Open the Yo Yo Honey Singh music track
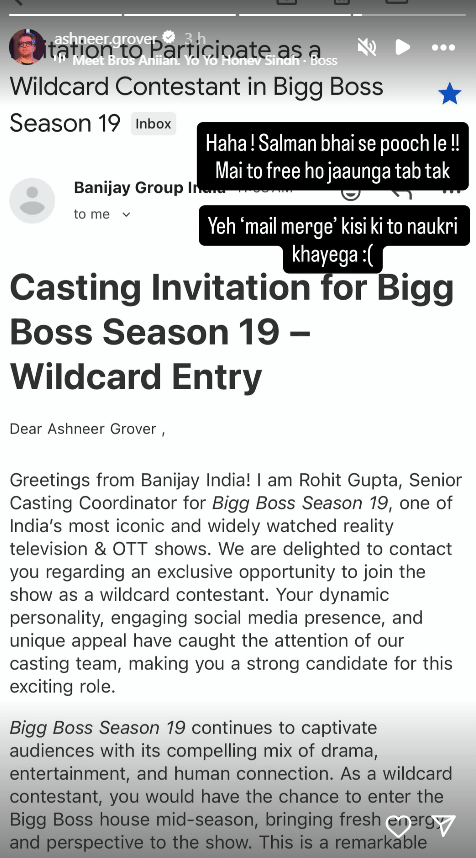 click(204, 60)
